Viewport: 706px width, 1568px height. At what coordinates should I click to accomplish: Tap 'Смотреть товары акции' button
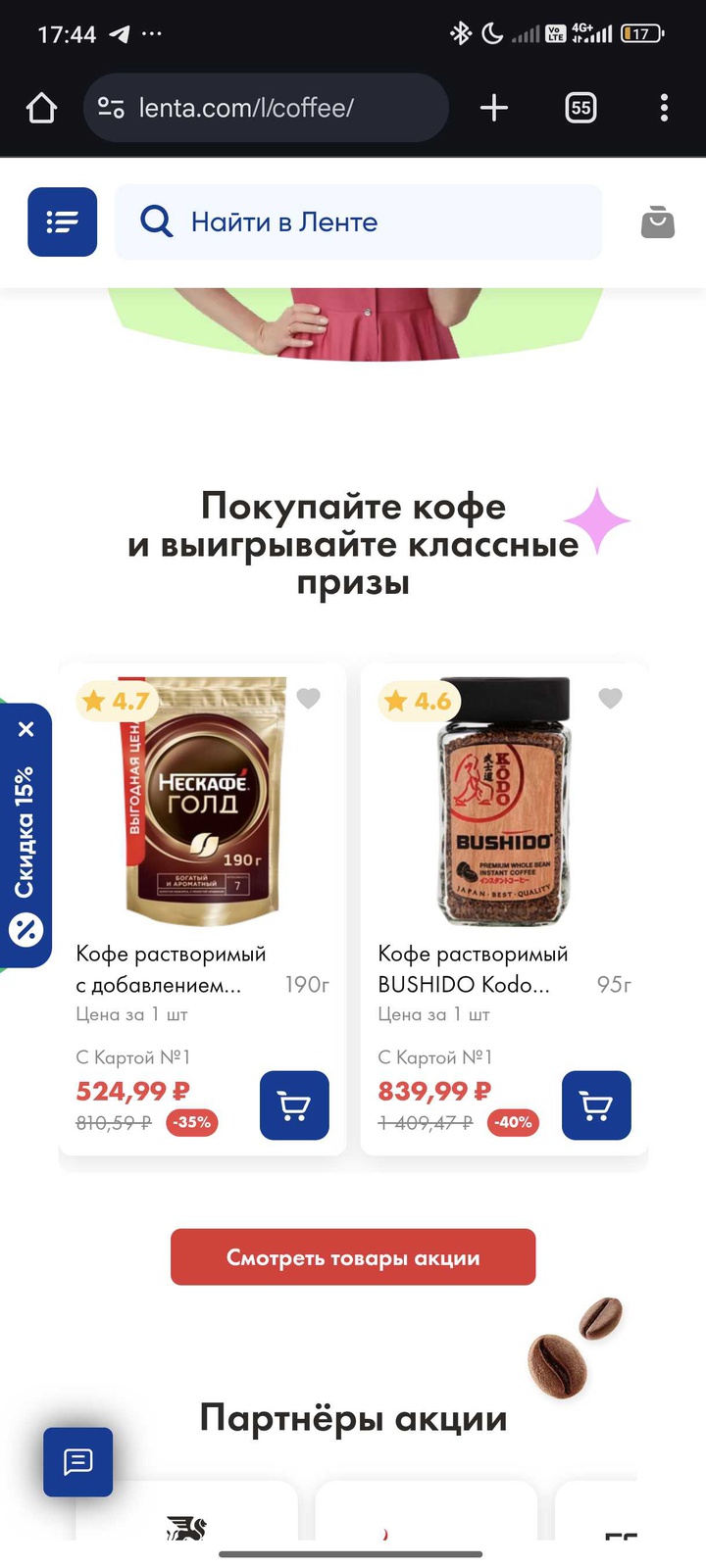click(353, 1257)
